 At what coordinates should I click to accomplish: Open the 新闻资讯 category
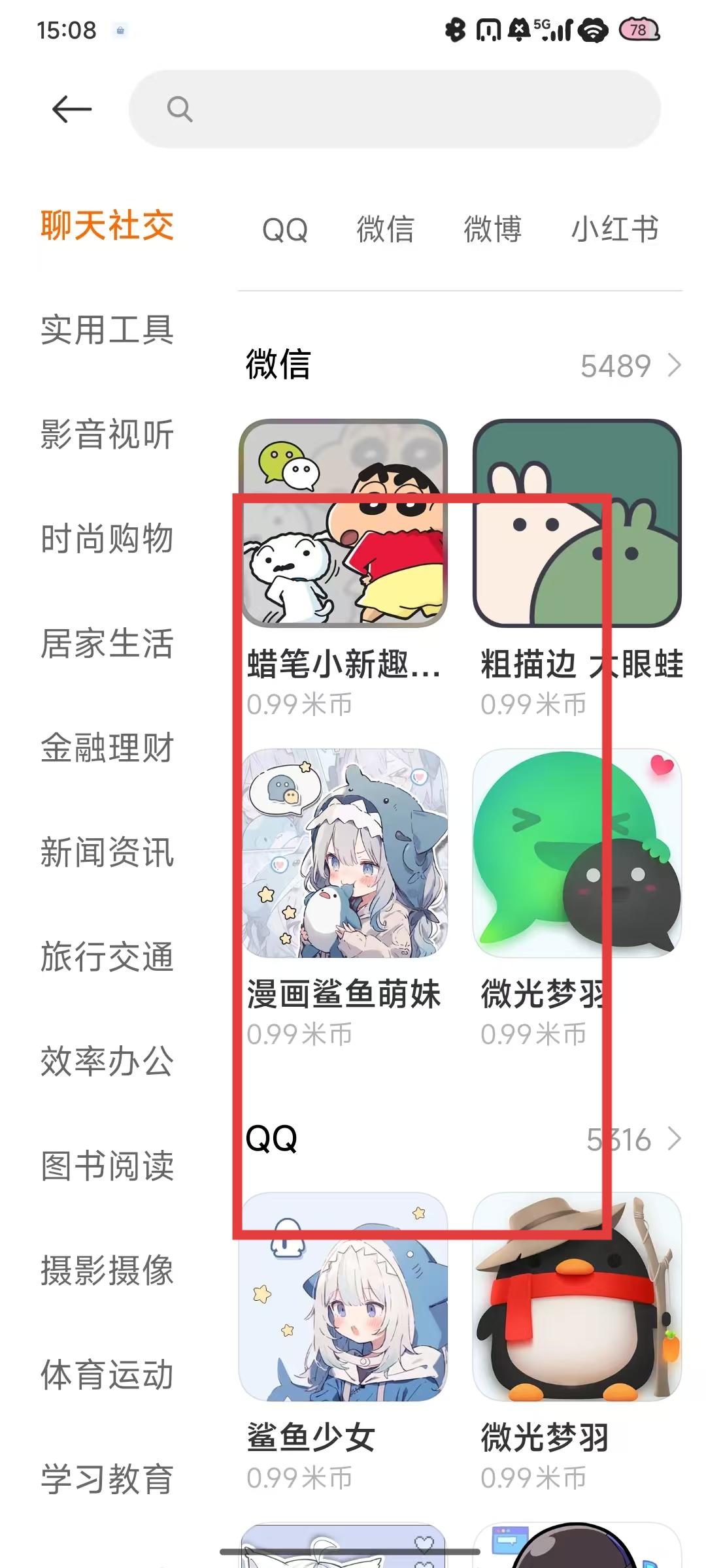tap(107, 853)
